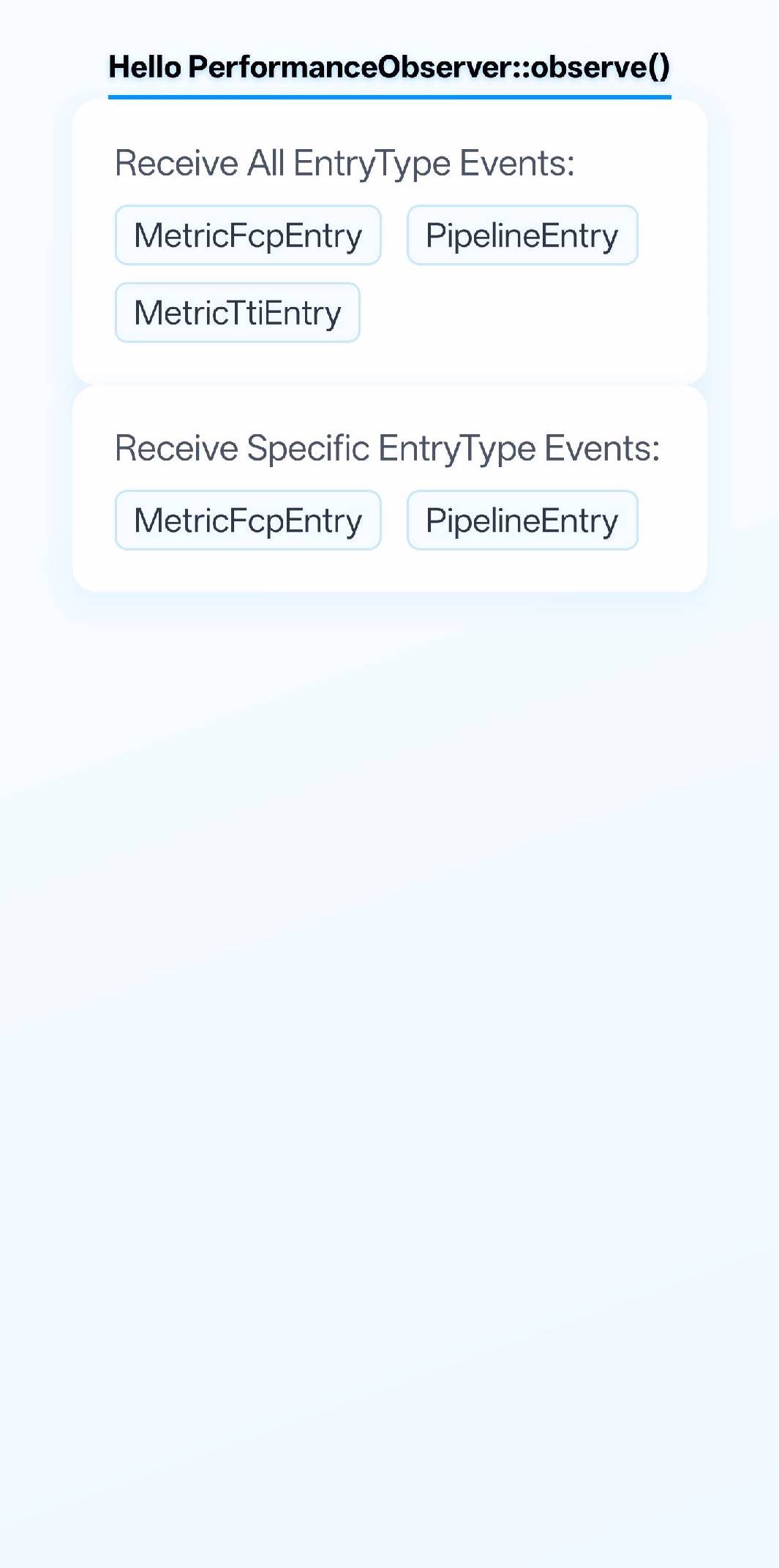This screenshot has width=779, height=1568.
Task: Tap PipelineEntry under Receive Specific EntryType Events
Action: click(x=522, y=520)
